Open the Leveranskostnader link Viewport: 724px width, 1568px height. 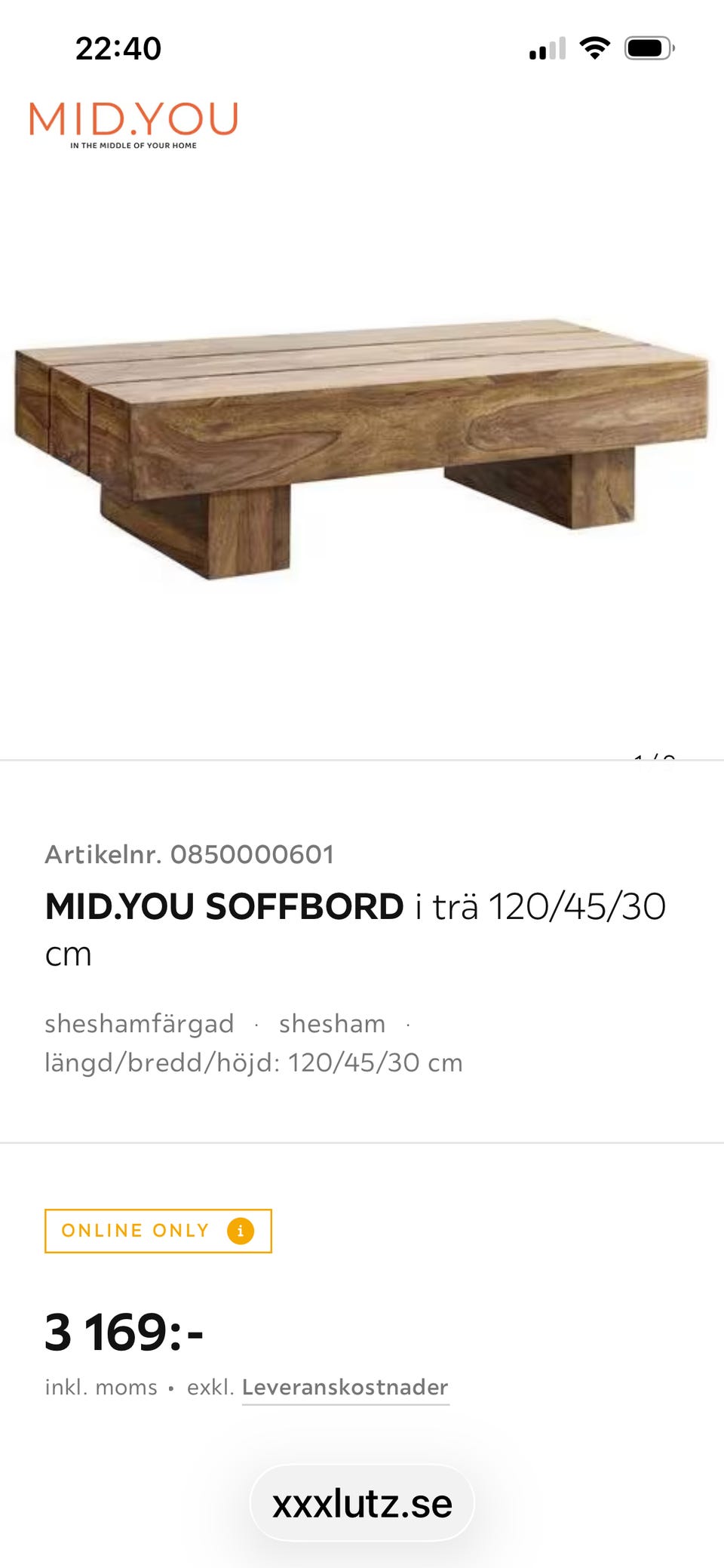(x=345, y=1387)
